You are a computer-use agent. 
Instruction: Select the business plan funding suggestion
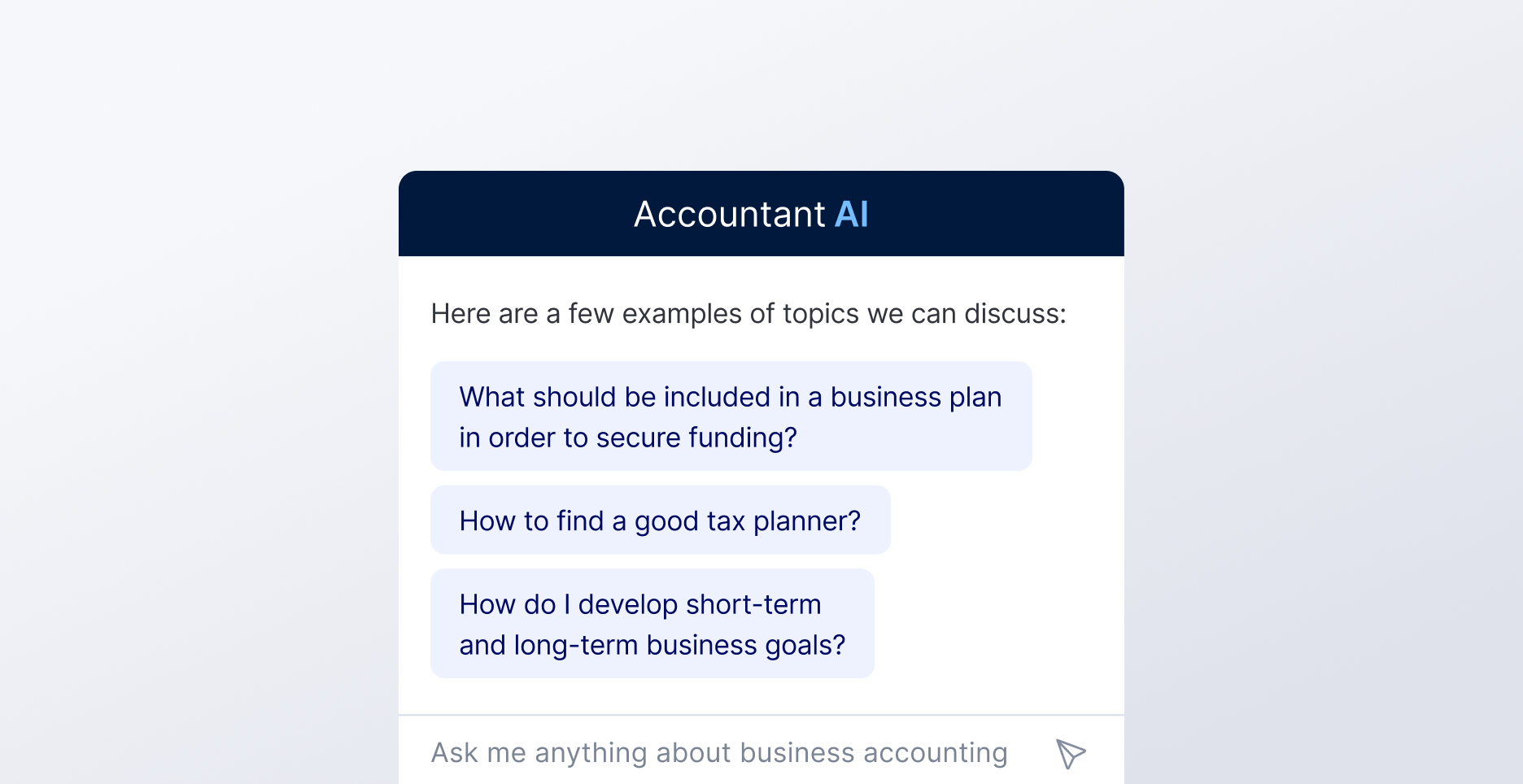731,416
